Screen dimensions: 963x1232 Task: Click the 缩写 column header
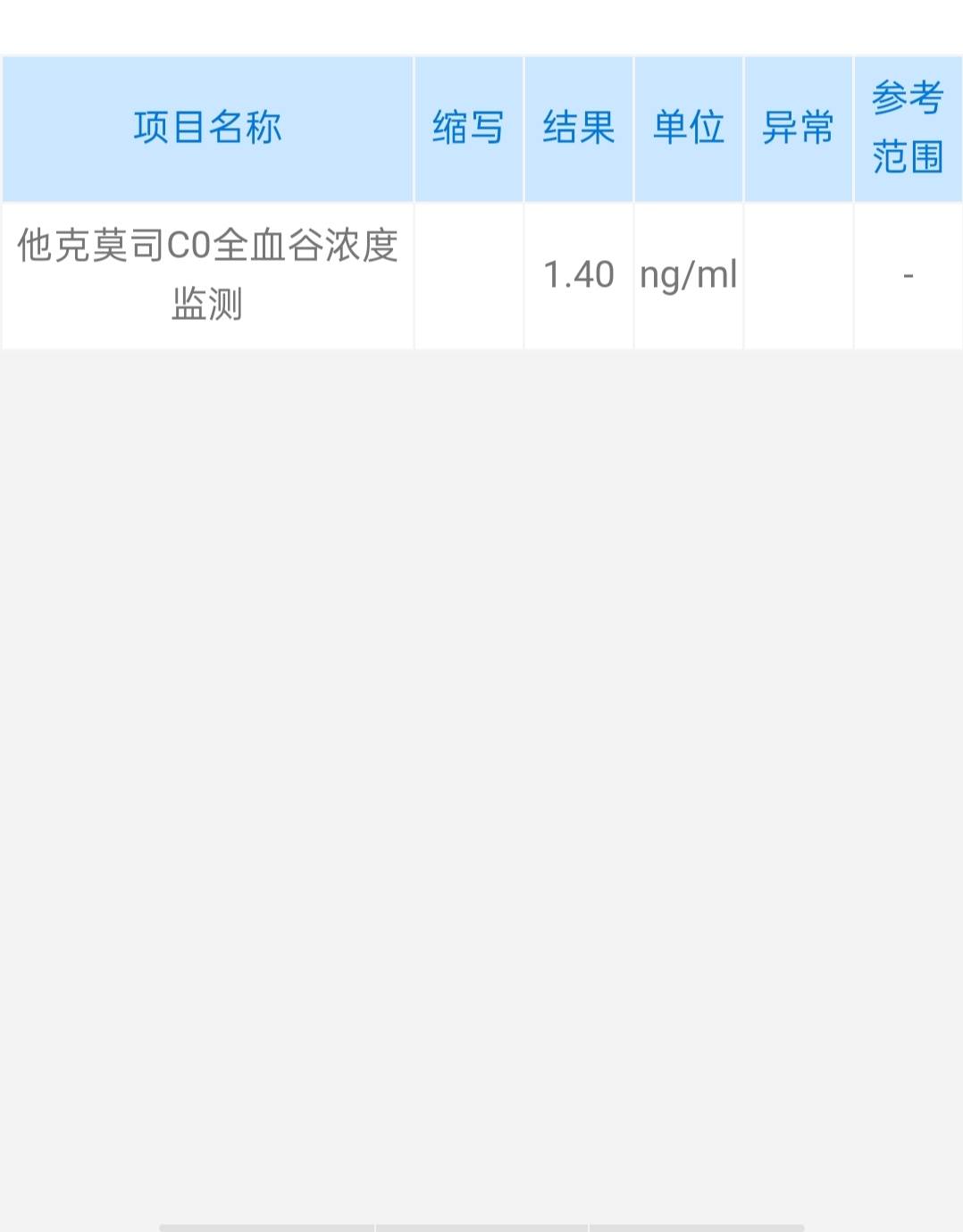click(x=468, y=128)
